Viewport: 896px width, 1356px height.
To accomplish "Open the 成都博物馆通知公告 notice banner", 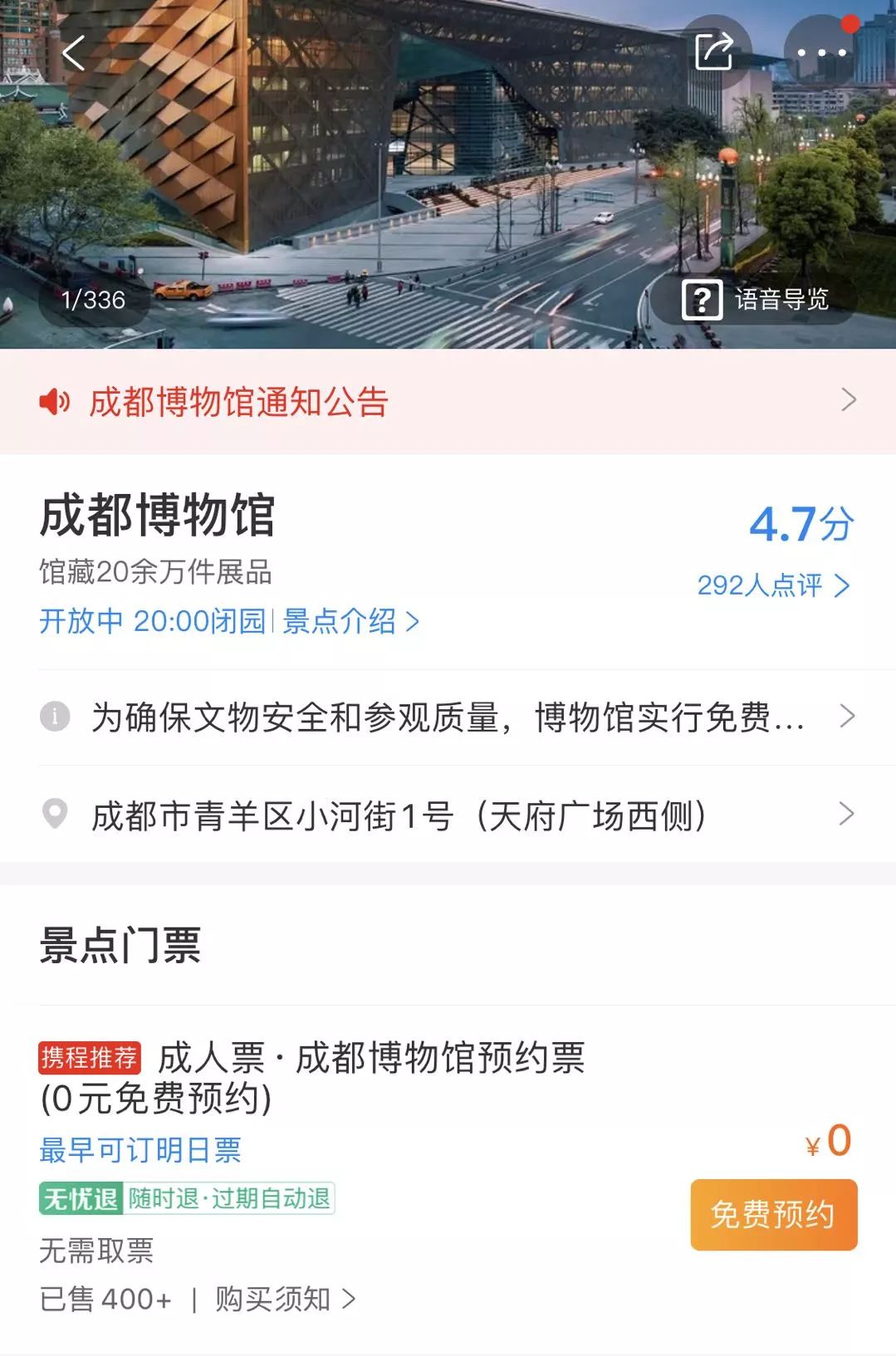I will (448, 402).
